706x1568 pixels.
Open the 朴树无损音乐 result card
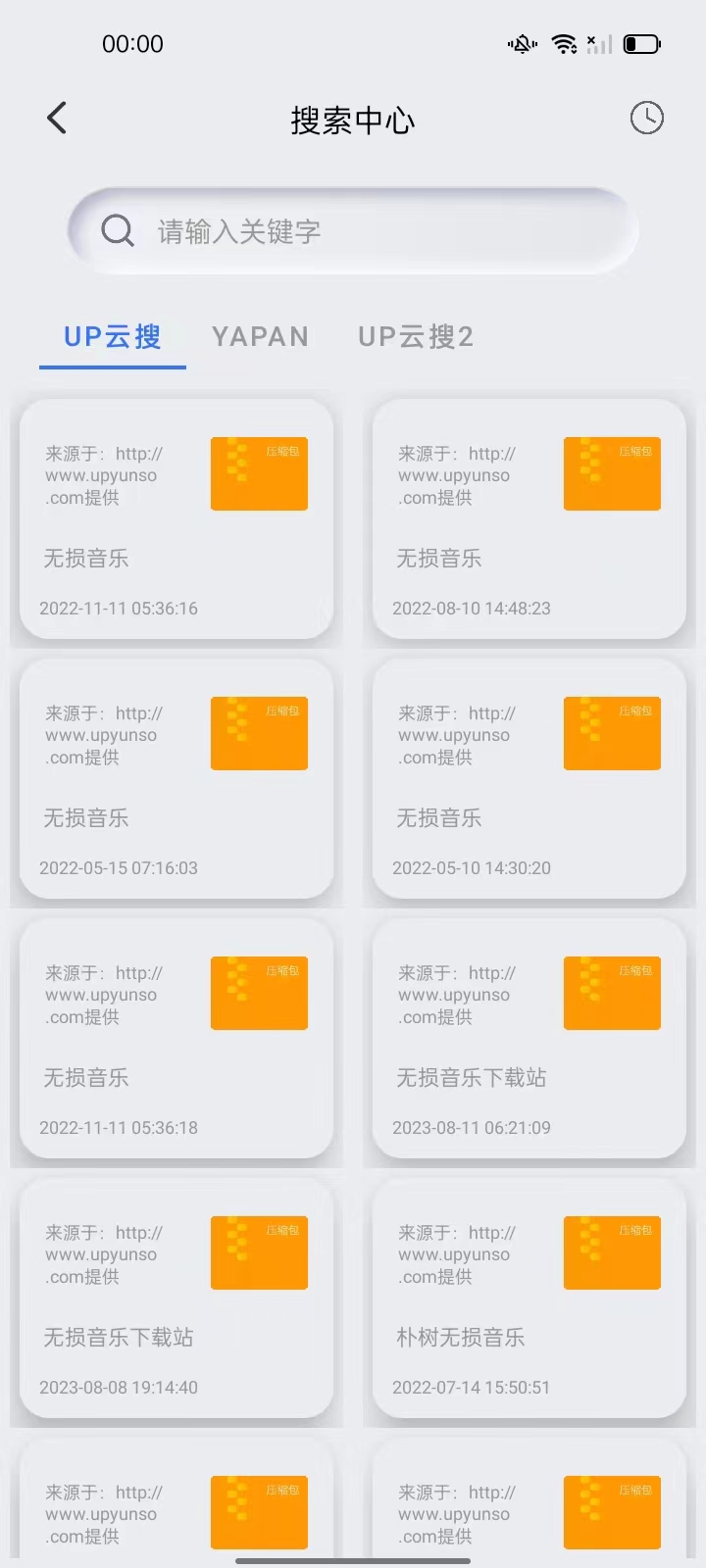click(x=529, y=1298)
